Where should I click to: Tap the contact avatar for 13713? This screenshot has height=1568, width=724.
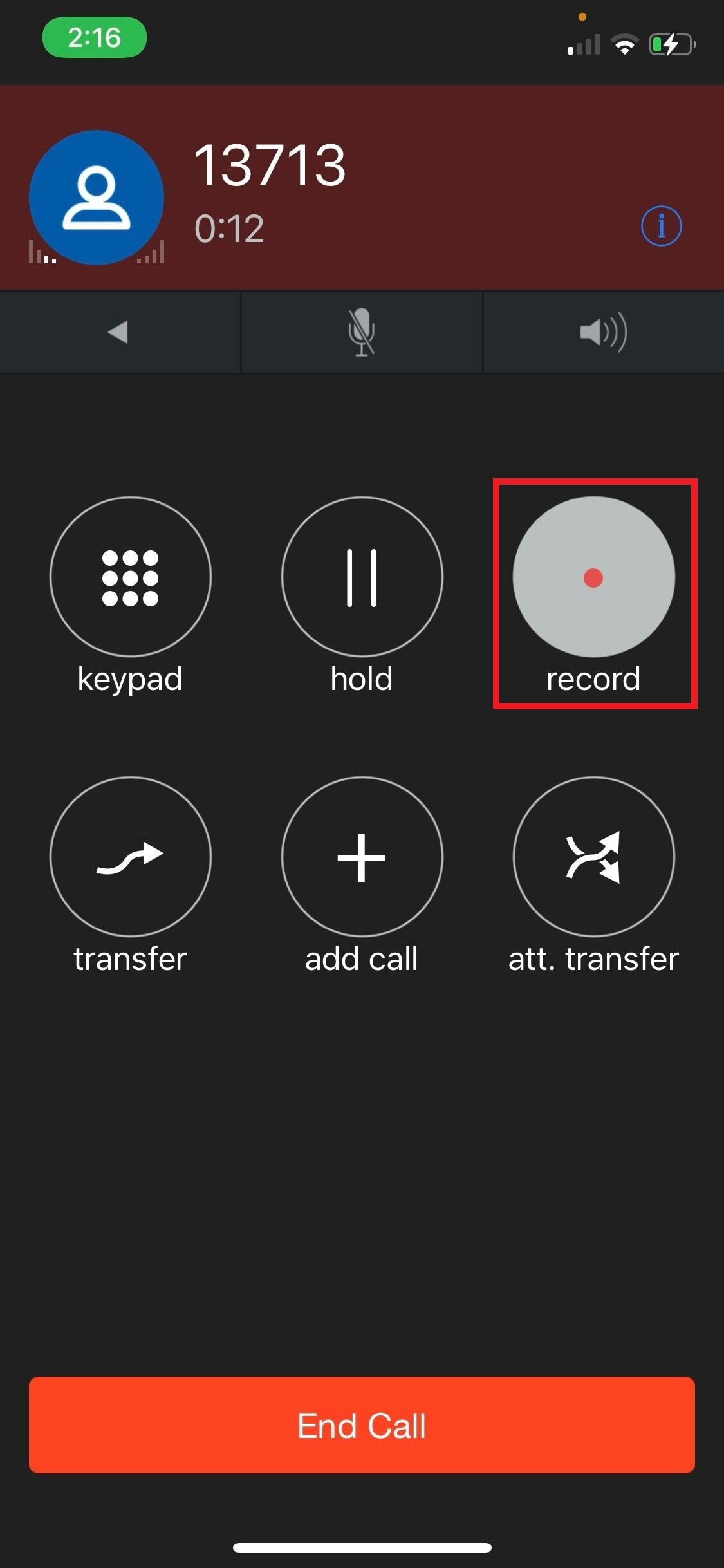[x=97, y=198]
